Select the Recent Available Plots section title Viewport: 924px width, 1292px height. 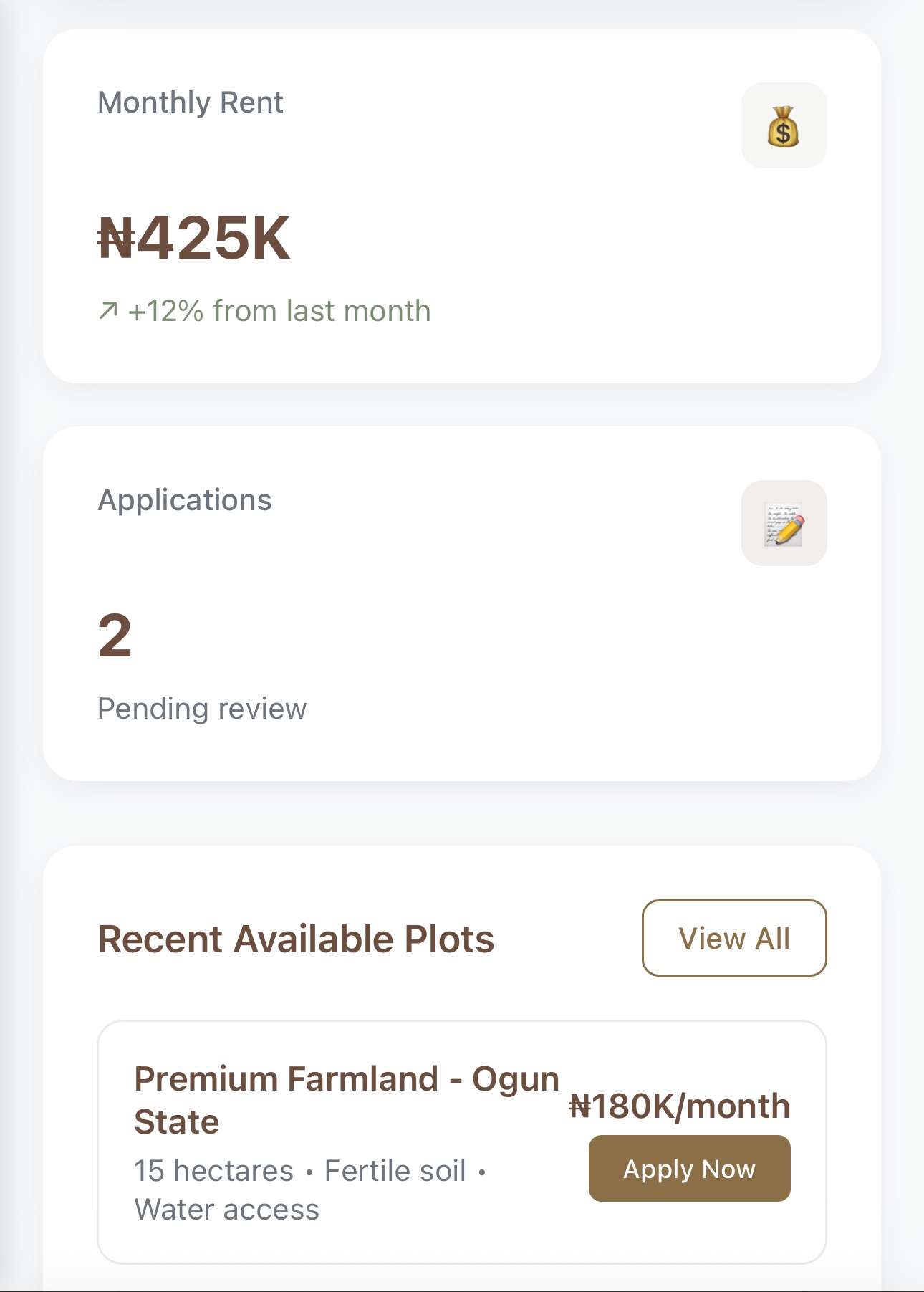tap(297, 938)
